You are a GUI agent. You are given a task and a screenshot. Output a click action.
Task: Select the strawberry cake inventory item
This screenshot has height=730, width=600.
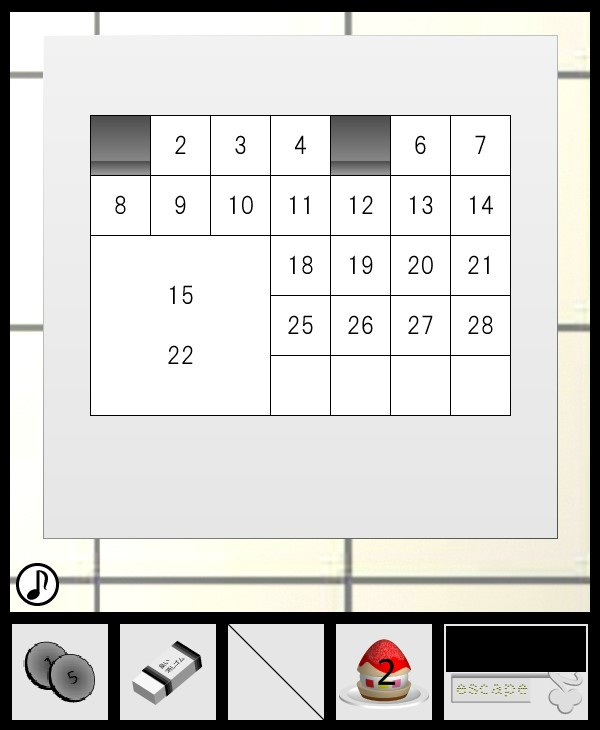tap(384, 672)
